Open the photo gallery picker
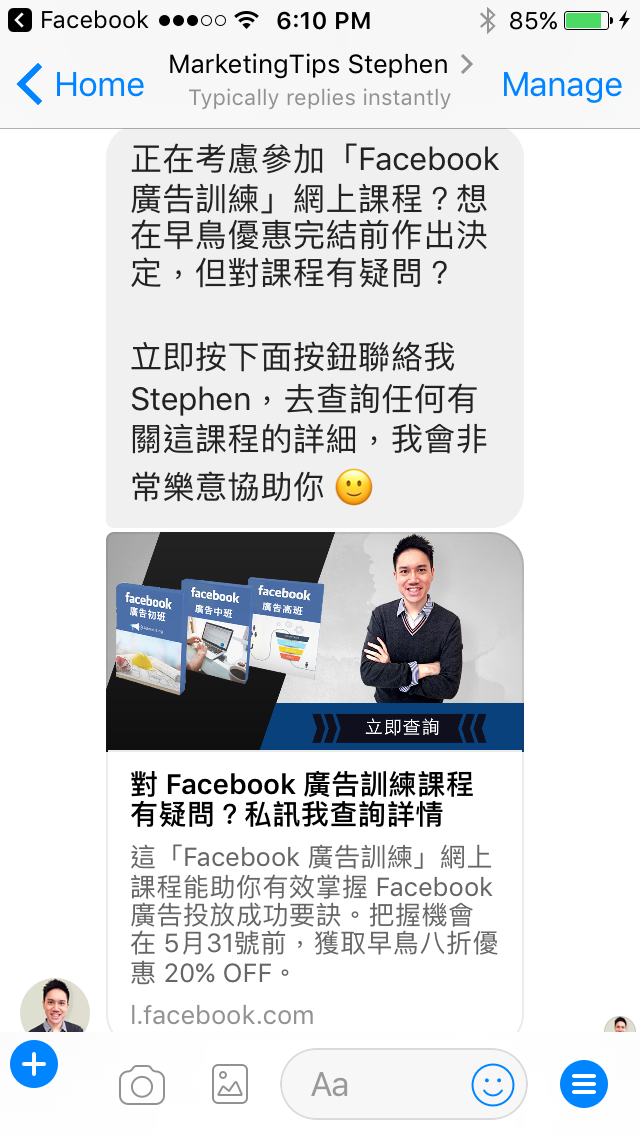The image size is (640, 1136). point(230,1084)
